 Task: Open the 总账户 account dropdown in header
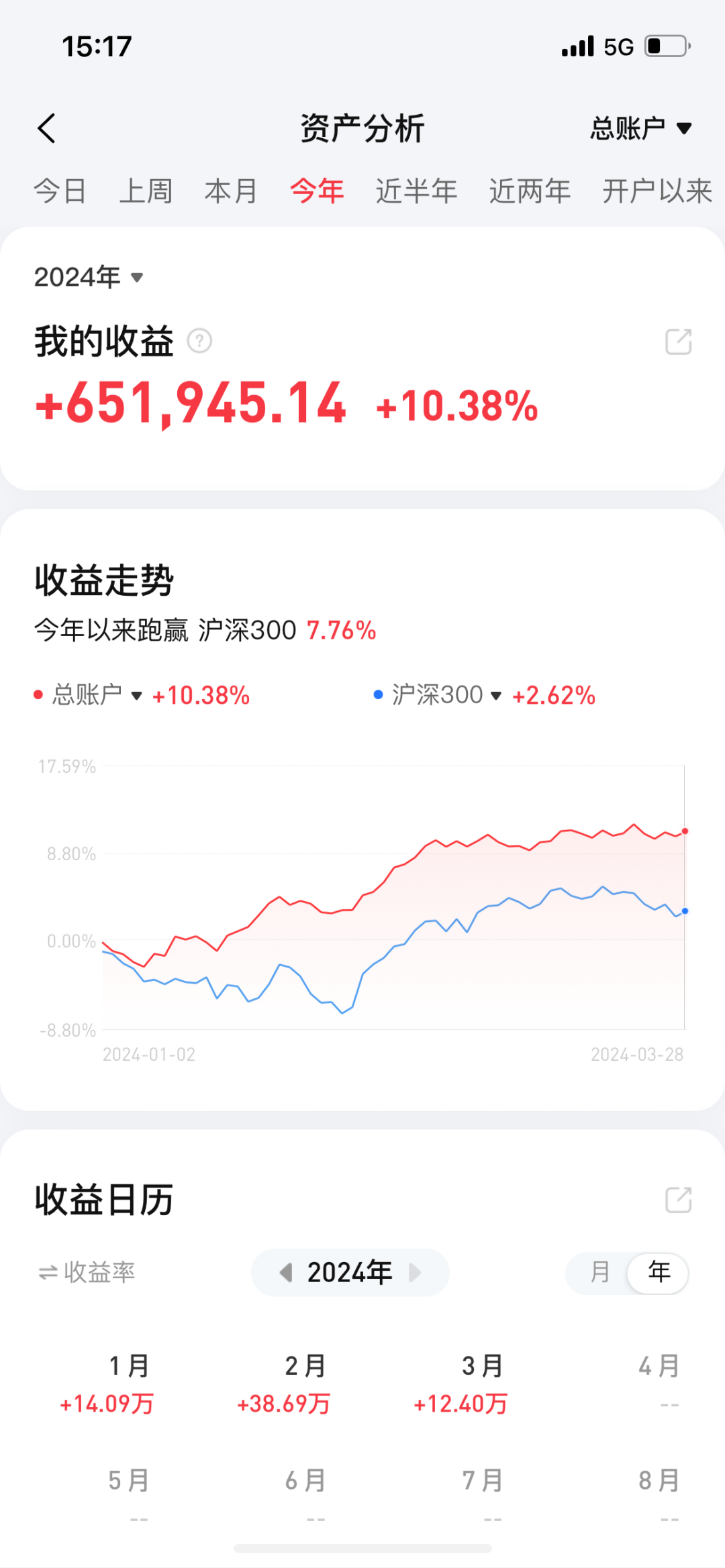point(641,128)
